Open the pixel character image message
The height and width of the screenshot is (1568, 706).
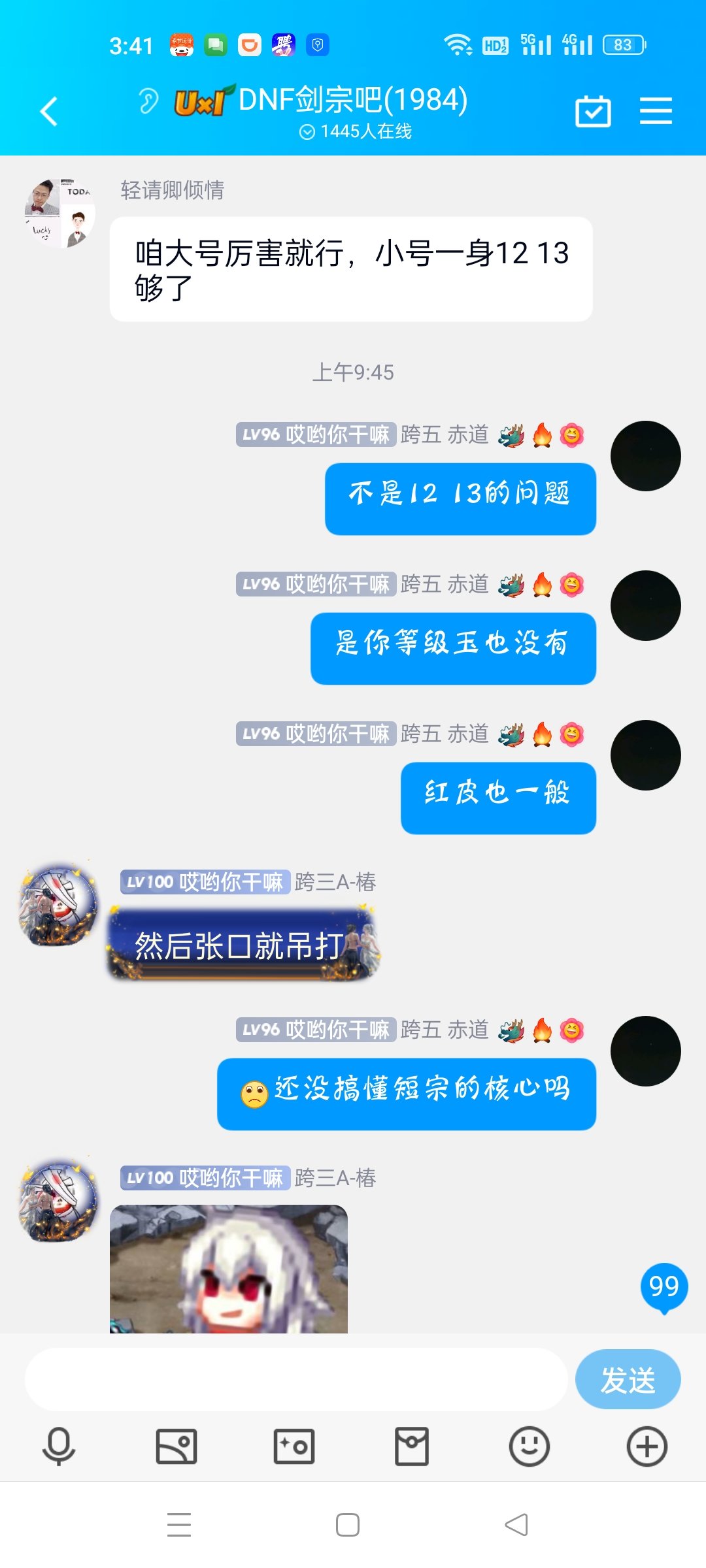(229, 1269)
